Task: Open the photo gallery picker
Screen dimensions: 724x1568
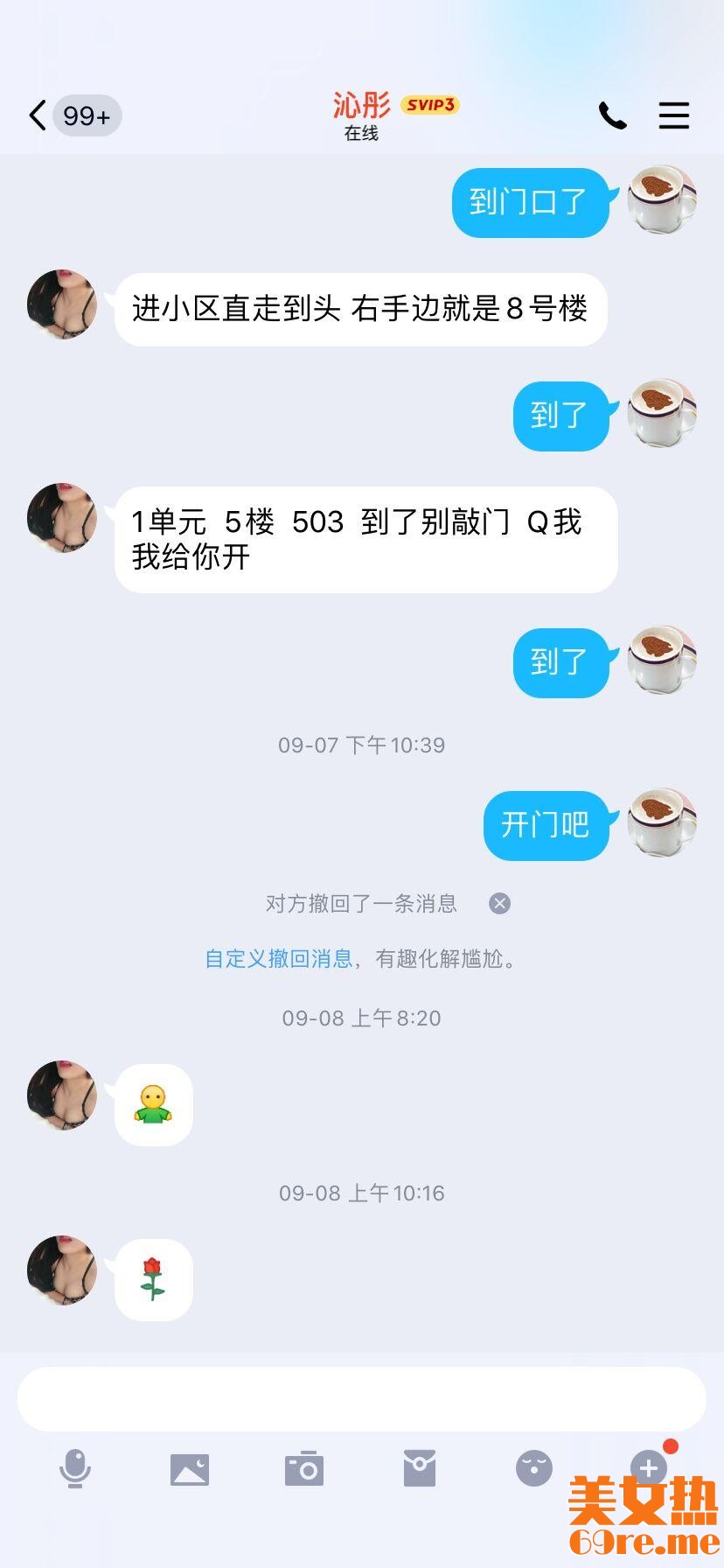Action: [x=190, y=1469]
